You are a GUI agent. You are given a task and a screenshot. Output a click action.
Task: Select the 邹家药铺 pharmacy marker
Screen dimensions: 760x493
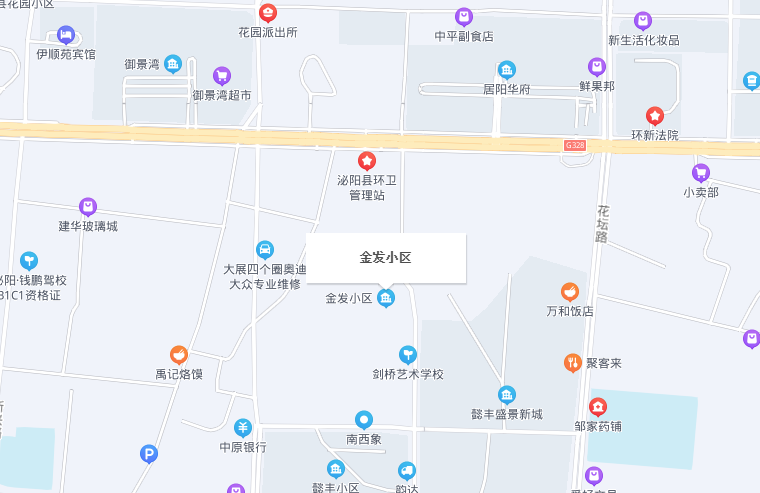coord(598,406)
